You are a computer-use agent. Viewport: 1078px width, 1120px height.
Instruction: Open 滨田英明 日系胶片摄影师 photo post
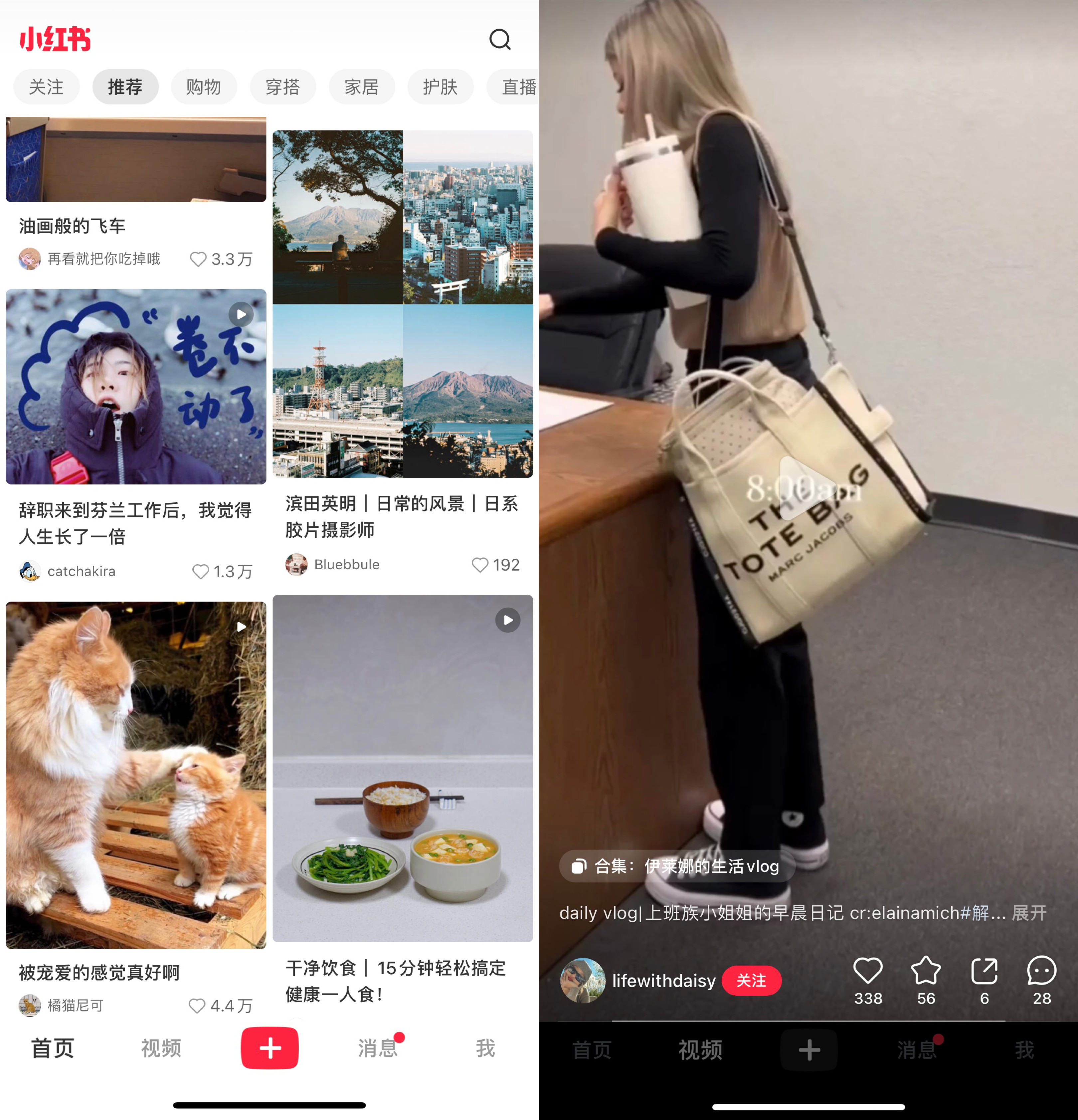coord(402,304)
